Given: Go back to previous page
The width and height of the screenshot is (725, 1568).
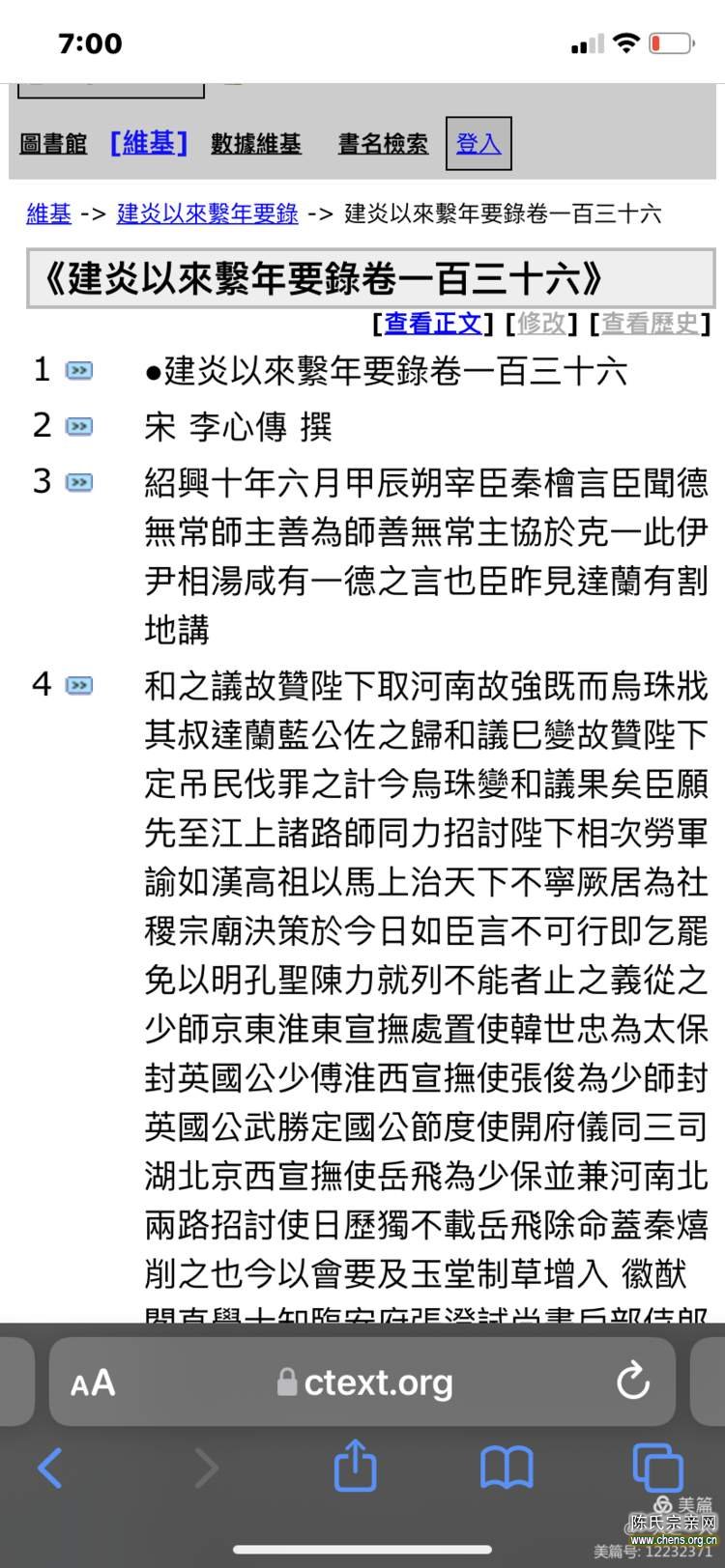Looking at the screenshot, I should click(x=50, y=1468).
